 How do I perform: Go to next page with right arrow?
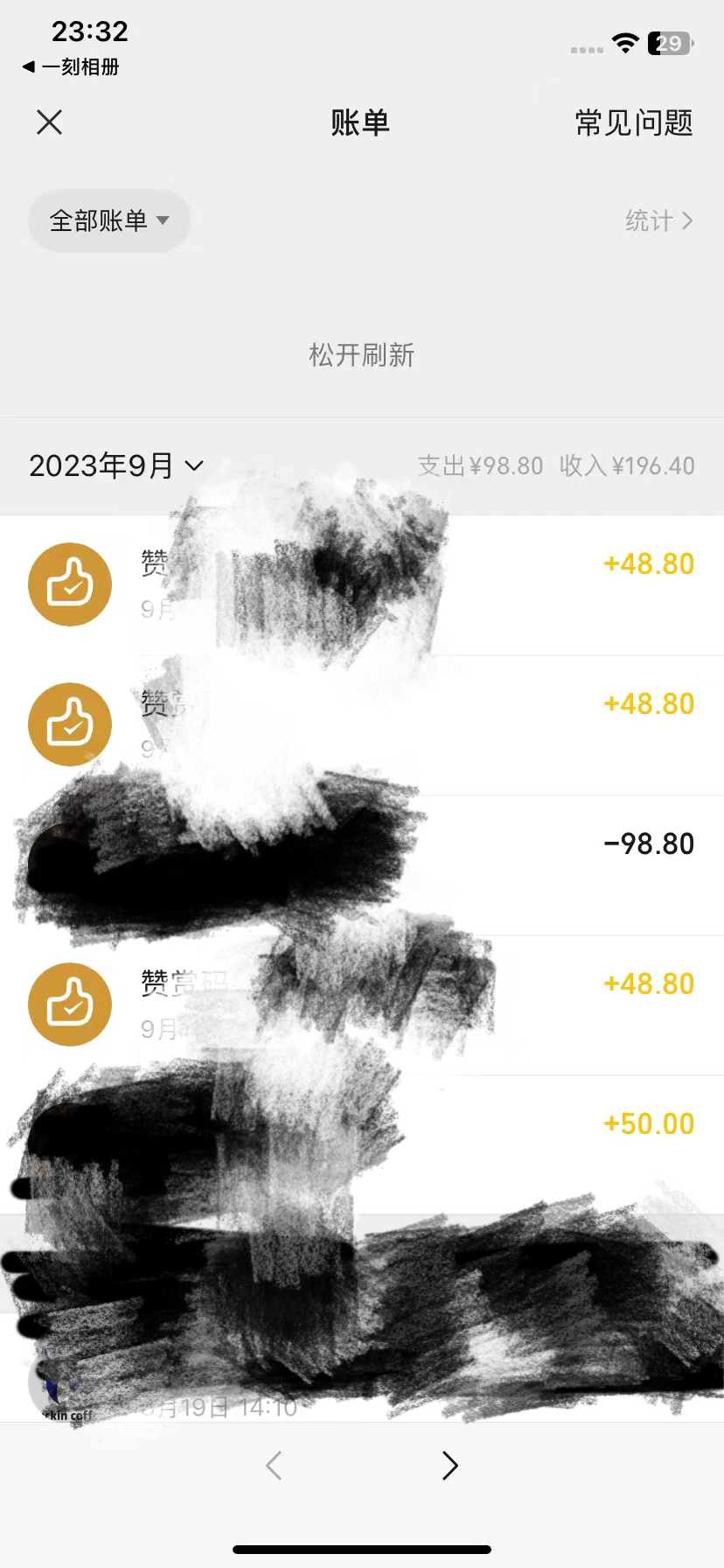coord(449,1466)
